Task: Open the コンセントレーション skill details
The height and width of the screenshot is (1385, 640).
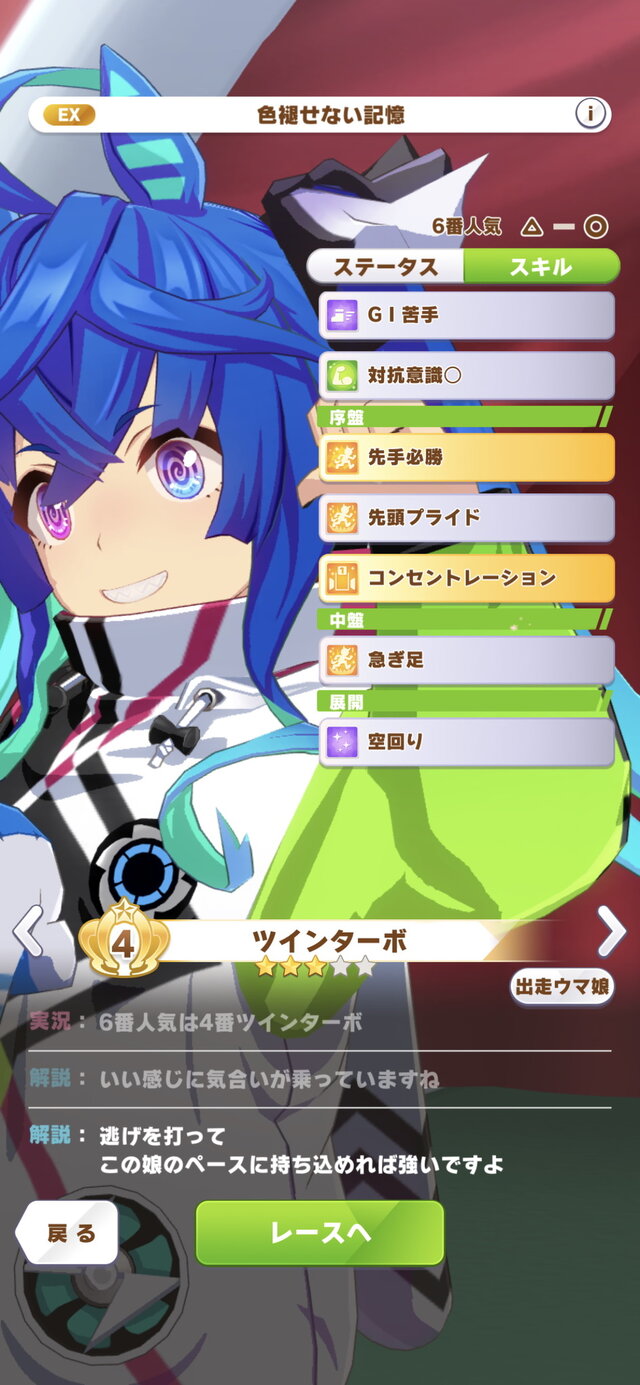Action: 466,578
